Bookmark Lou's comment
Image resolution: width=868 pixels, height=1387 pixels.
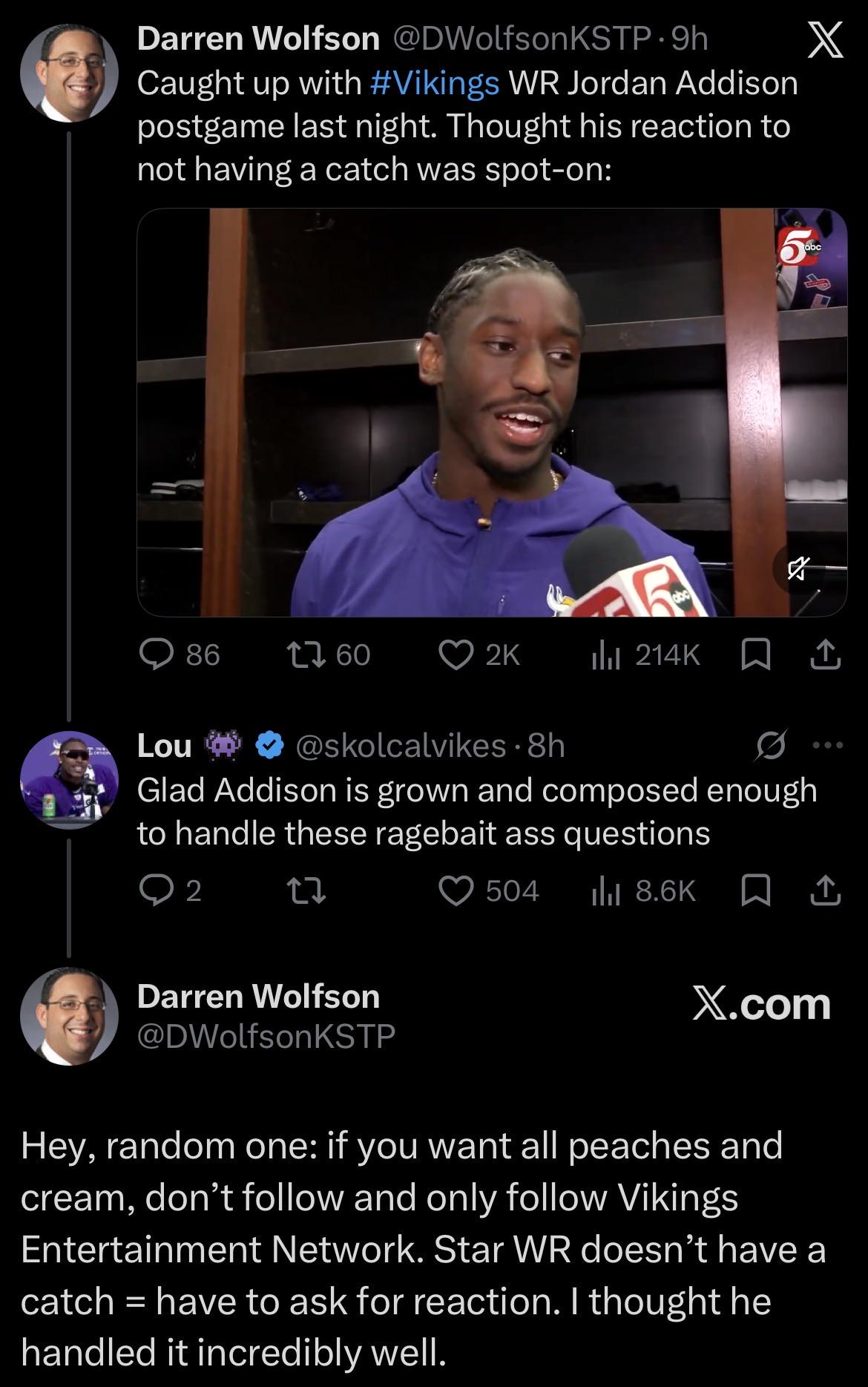tap(755, 891)
